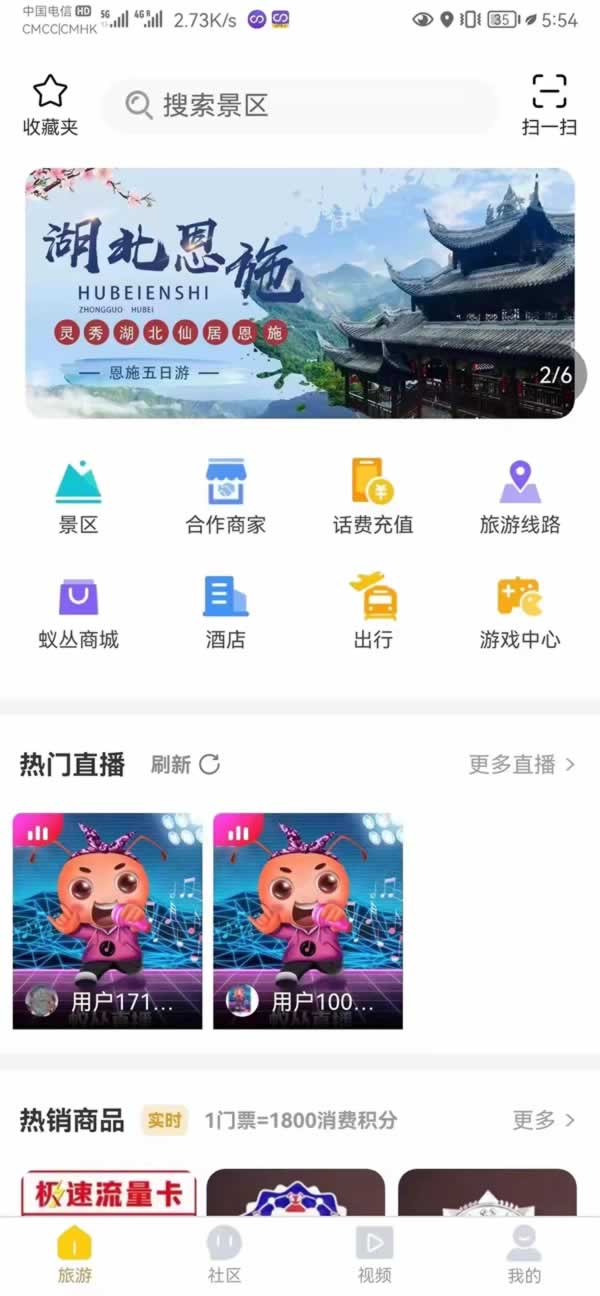Go to 合作商家 partner merchants
The width and height of the screenshot is (600, 1296).
(x=226, y=497)
